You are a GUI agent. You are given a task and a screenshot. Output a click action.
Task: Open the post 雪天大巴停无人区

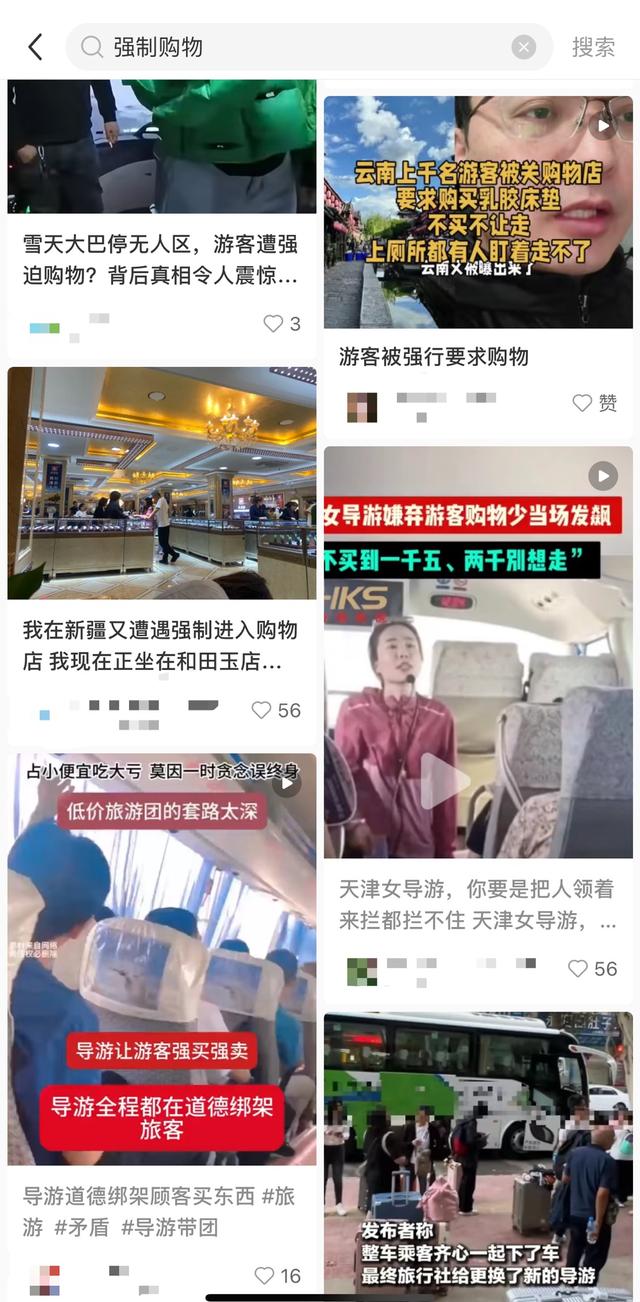160,259
